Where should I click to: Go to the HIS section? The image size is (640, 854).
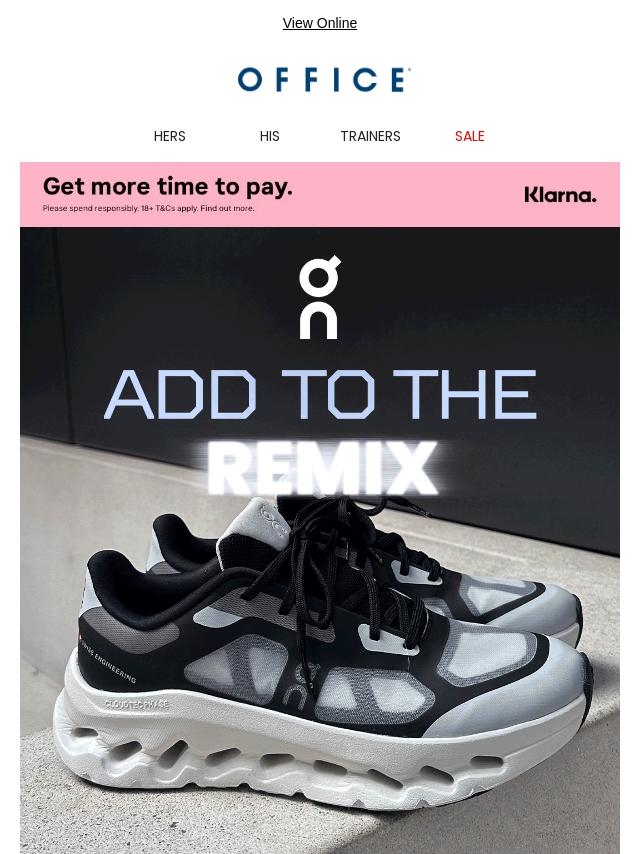270,136
